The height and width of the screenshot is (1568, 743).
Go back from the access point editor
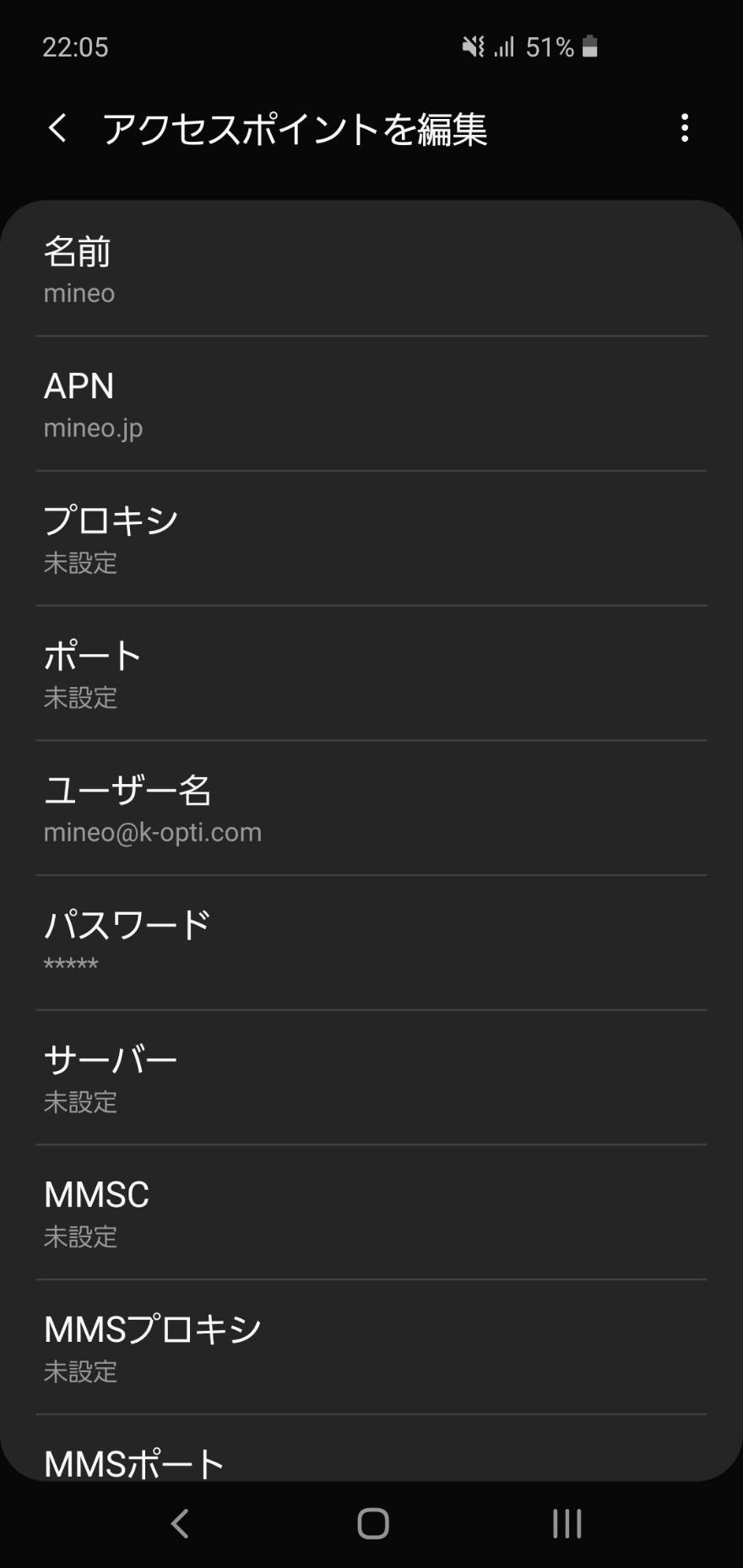tap(57, 128)
